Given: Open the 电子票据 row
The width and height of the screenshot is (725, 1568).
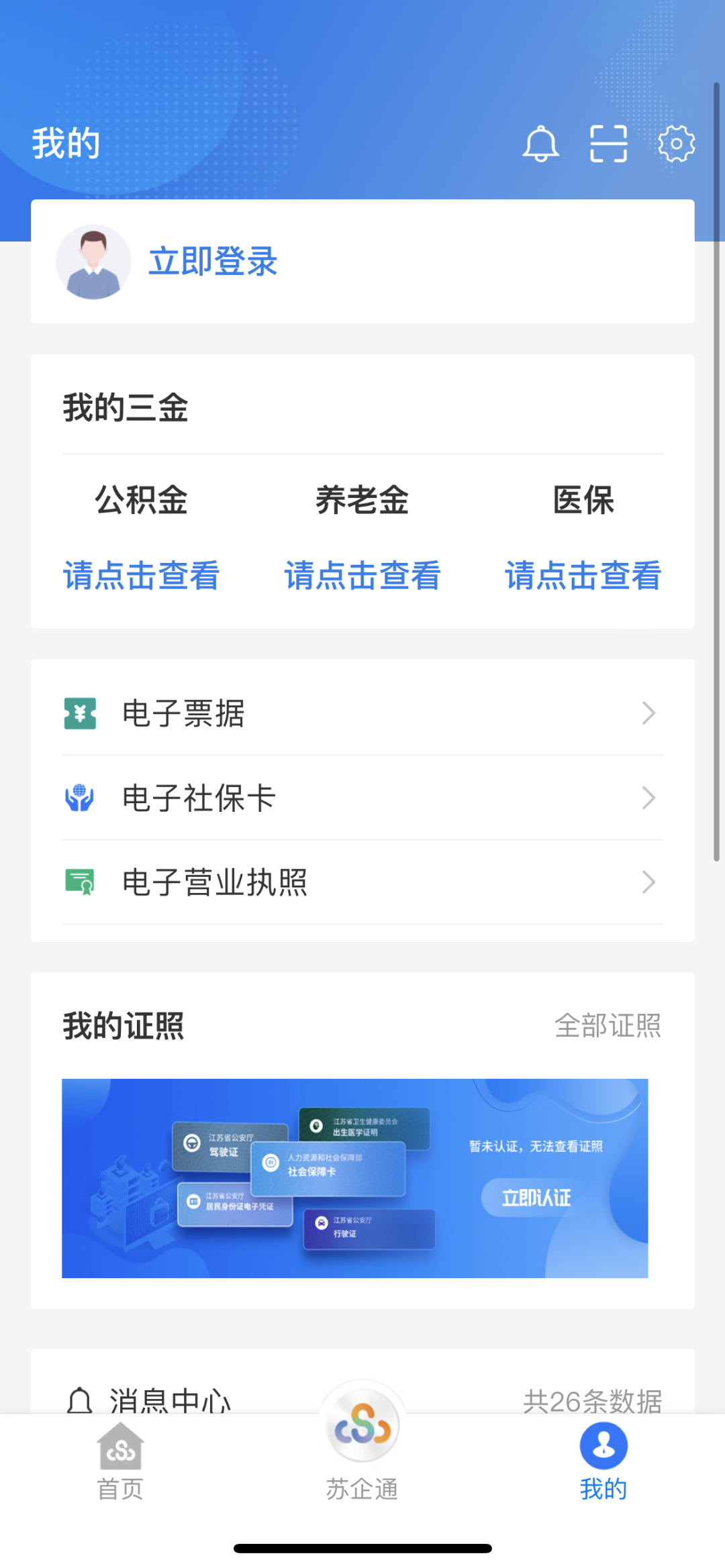Looking at the screenshot, I should point(362,713).
